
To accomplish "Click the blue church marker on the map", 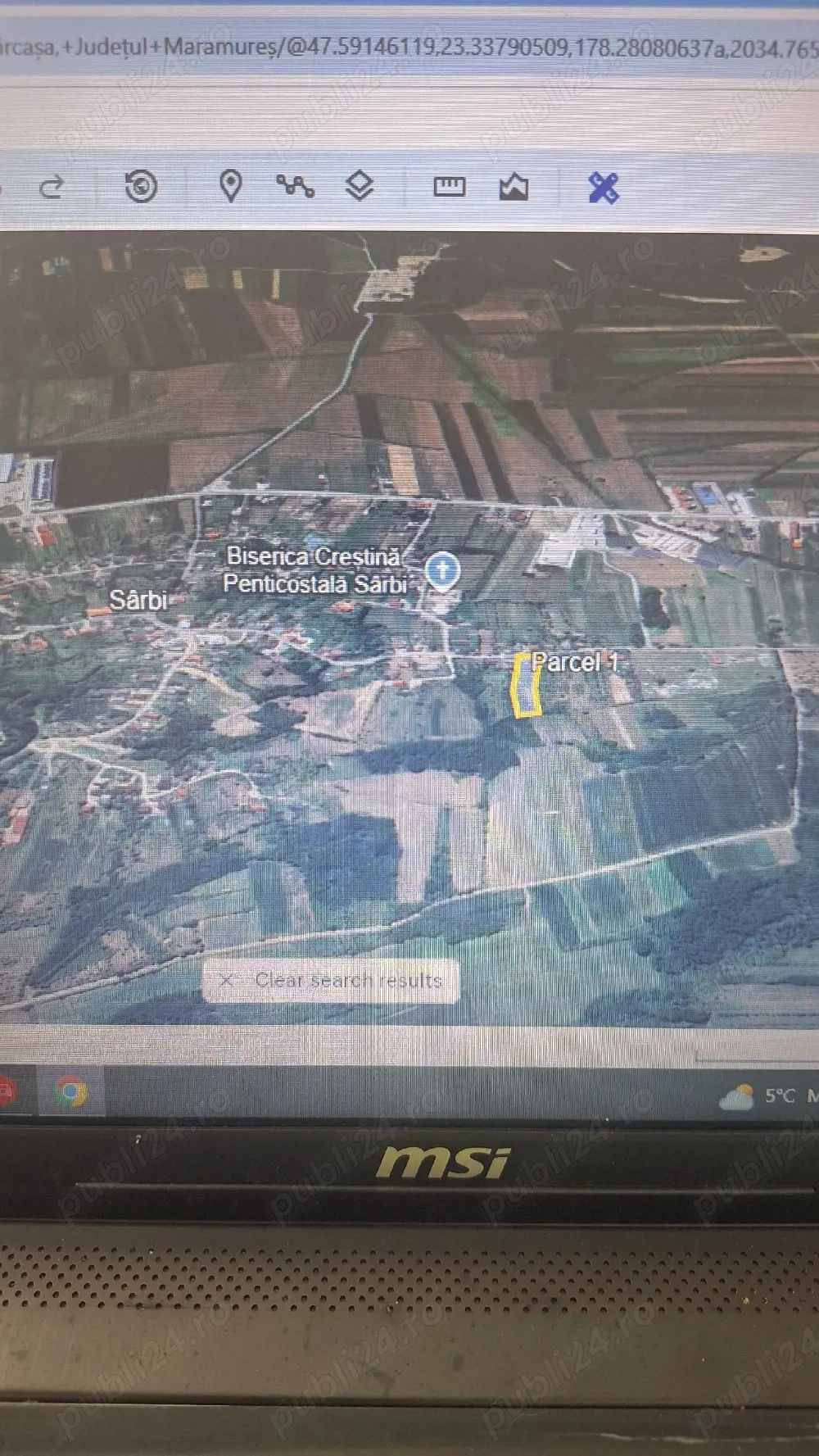I will coord(441,569).
